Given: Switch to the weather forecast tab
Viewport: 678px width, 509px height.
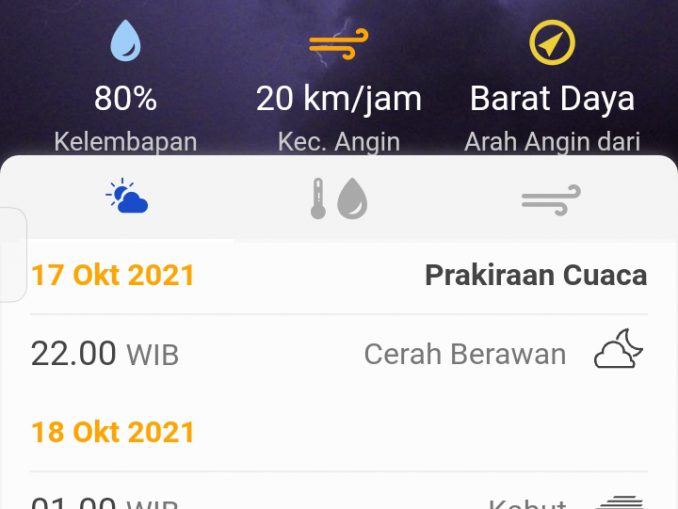Looking at the screenshot, I should [x=127, y=198].
